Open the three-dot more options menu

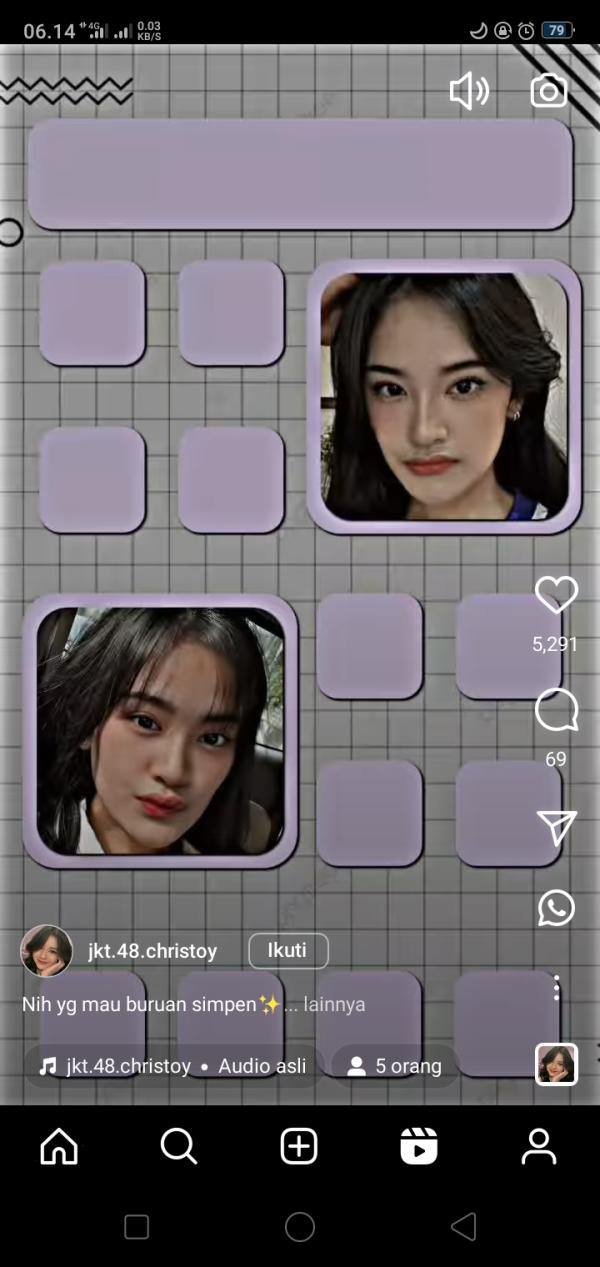click(556, 988)
